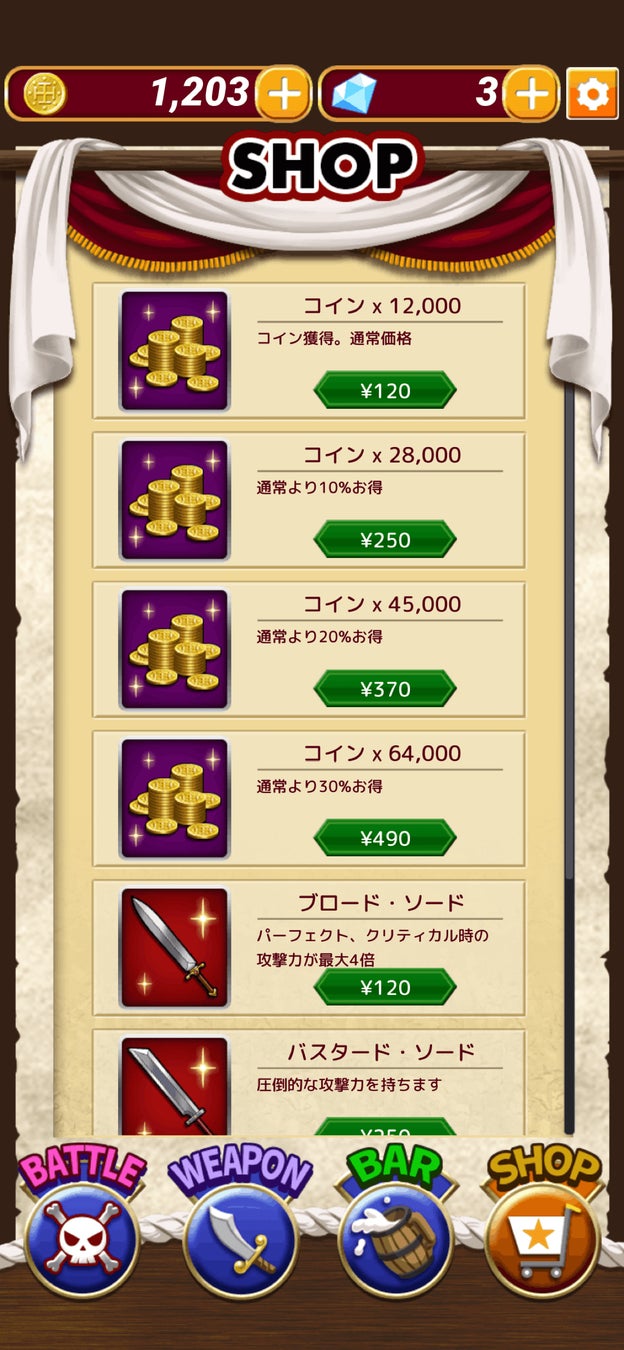This screenshot has height=1350, width=624.
Task: Open the settings gear
Action: click(x=592, y=94)
